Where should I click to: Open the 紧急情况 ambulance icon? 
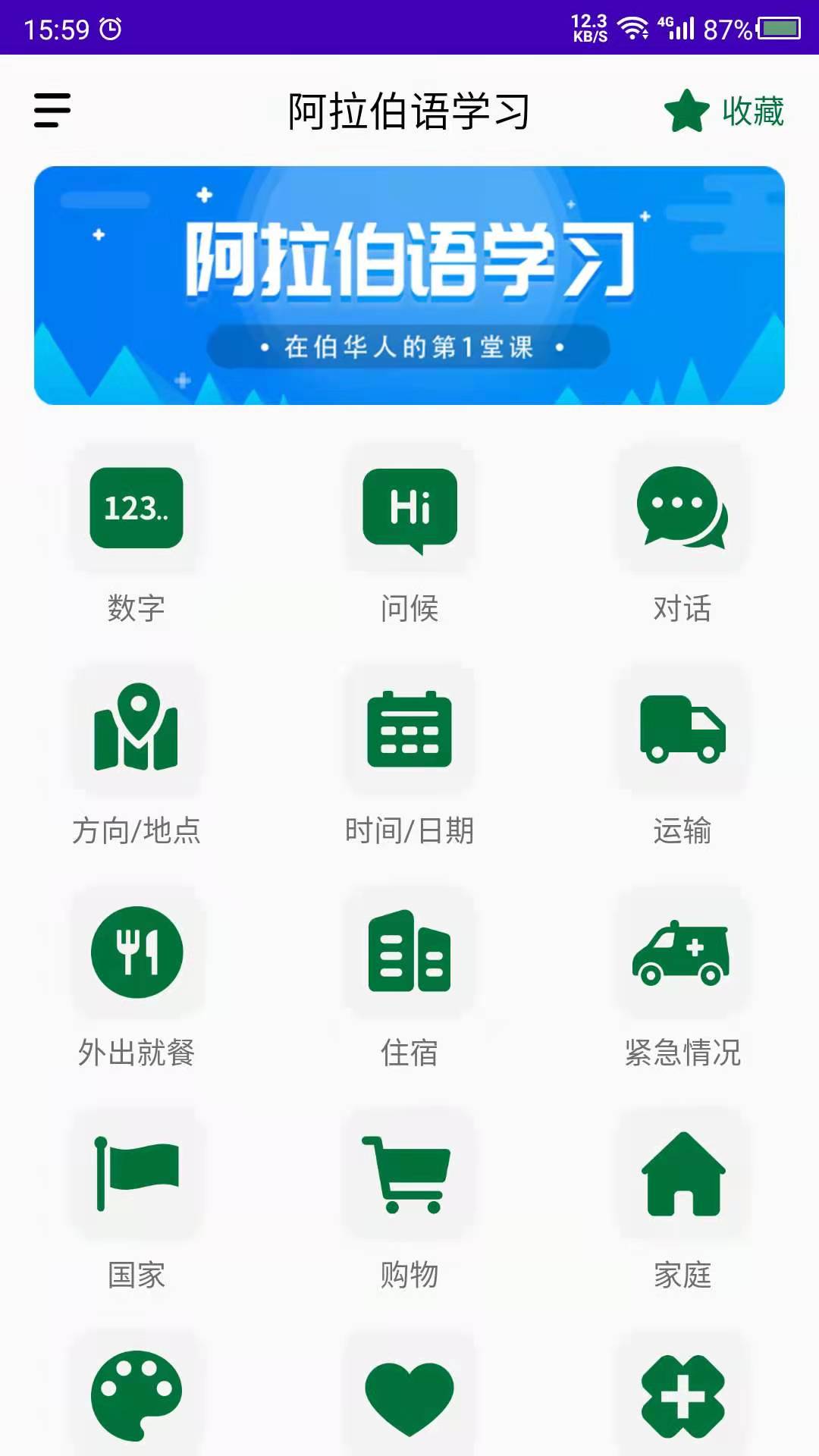pos(681,952)
